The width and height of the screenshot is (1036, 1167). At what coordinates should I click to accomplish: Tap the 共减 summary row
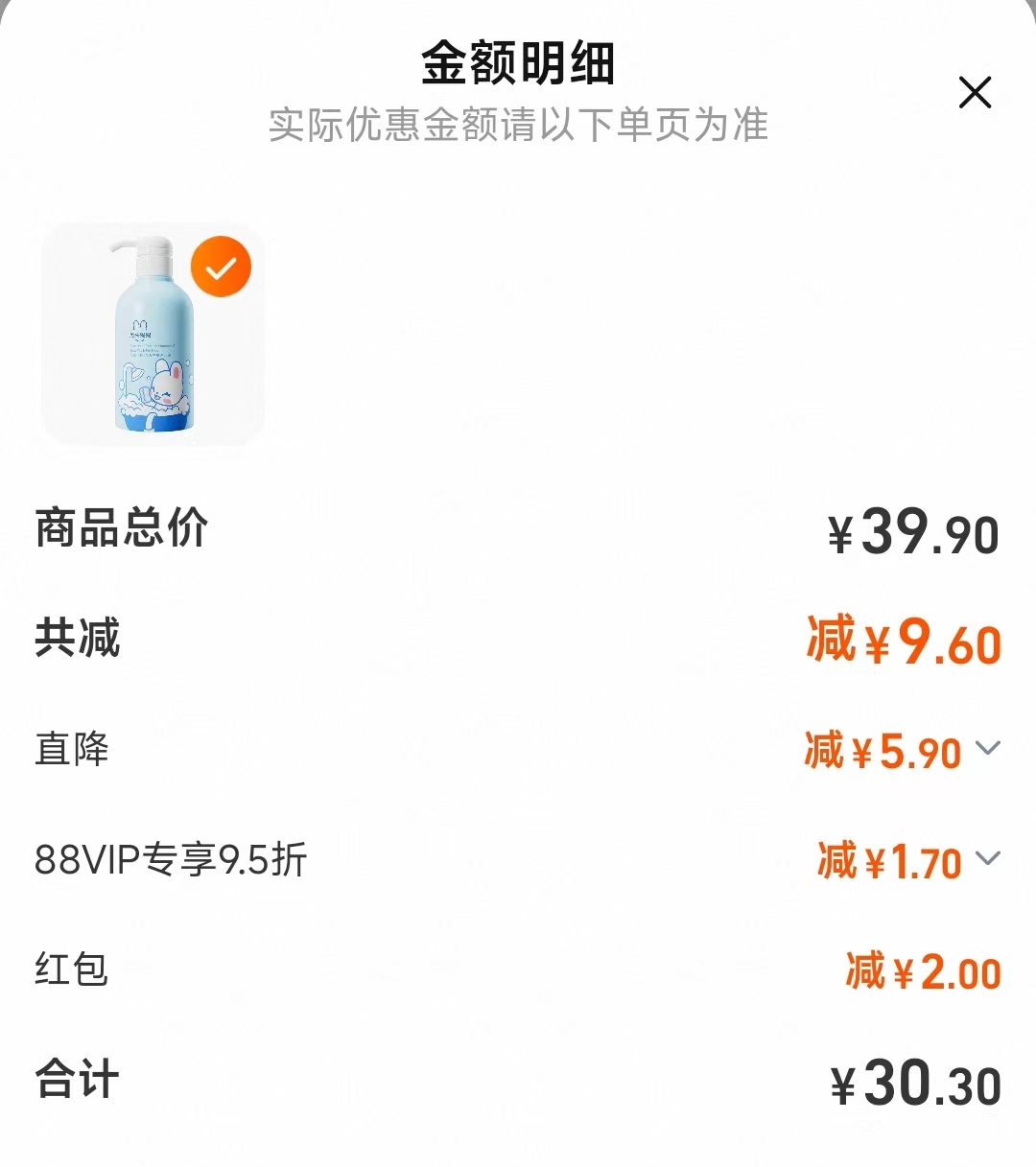click(77, 639)
